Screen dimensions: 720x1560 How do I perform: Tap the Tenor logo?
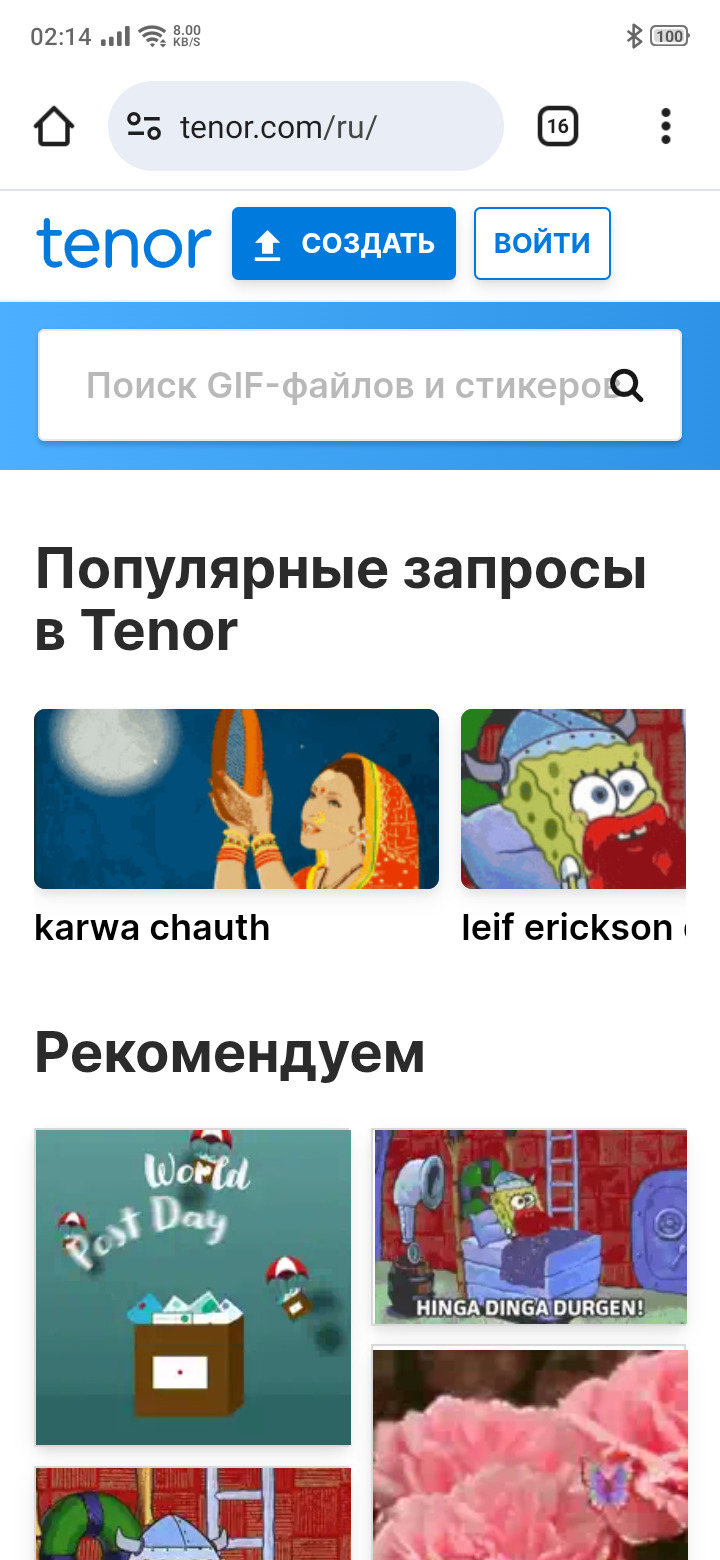tap(124, 244)
